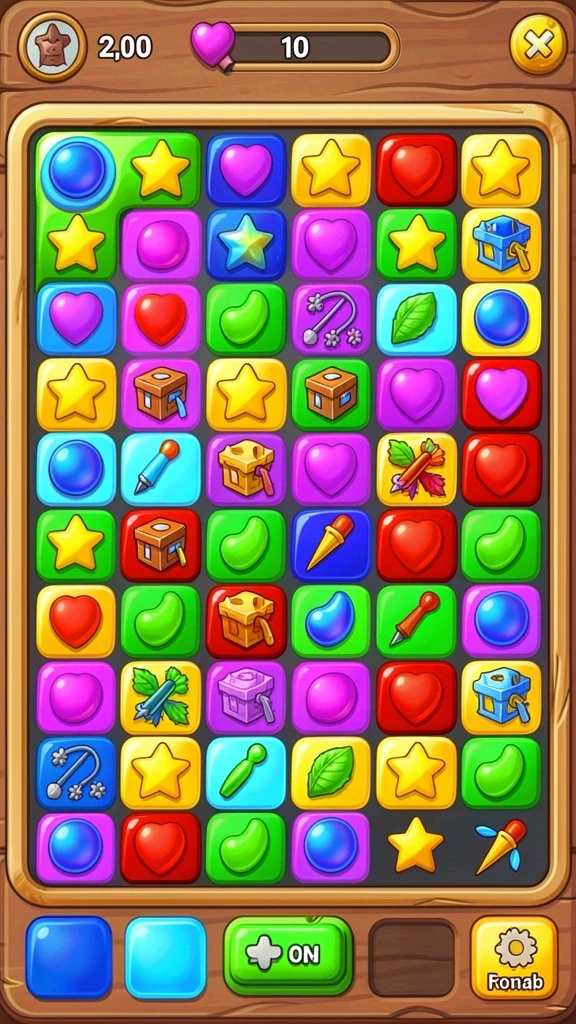This screenshot has width=576, height=1024.
Task: Tap the crossed arrows with autumn leaves tile
Action: click(x=416, y=469)
